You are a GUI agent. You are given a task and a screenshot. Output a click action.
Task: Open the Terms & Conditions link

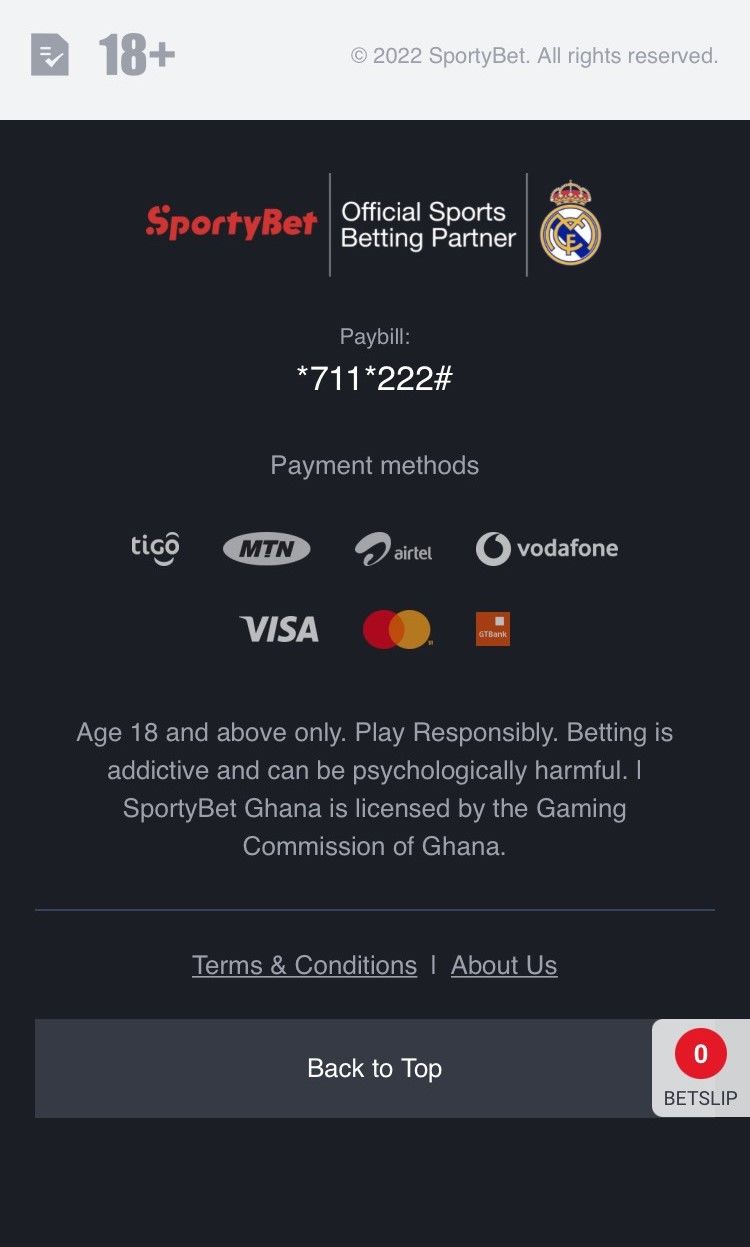tap(304, 965)
